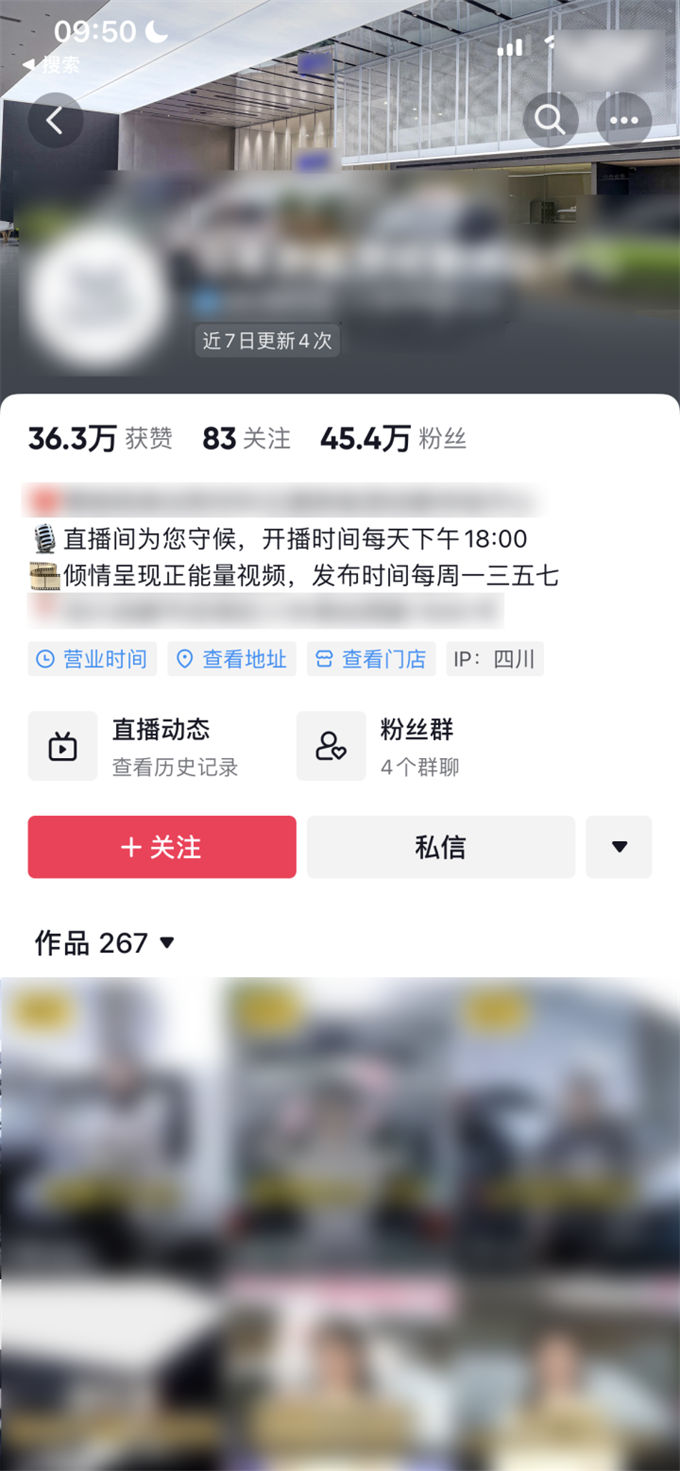Screen dimensions: 680x1471
Task: Open the 查看门店 store chip
Action: tap(371, 659)
